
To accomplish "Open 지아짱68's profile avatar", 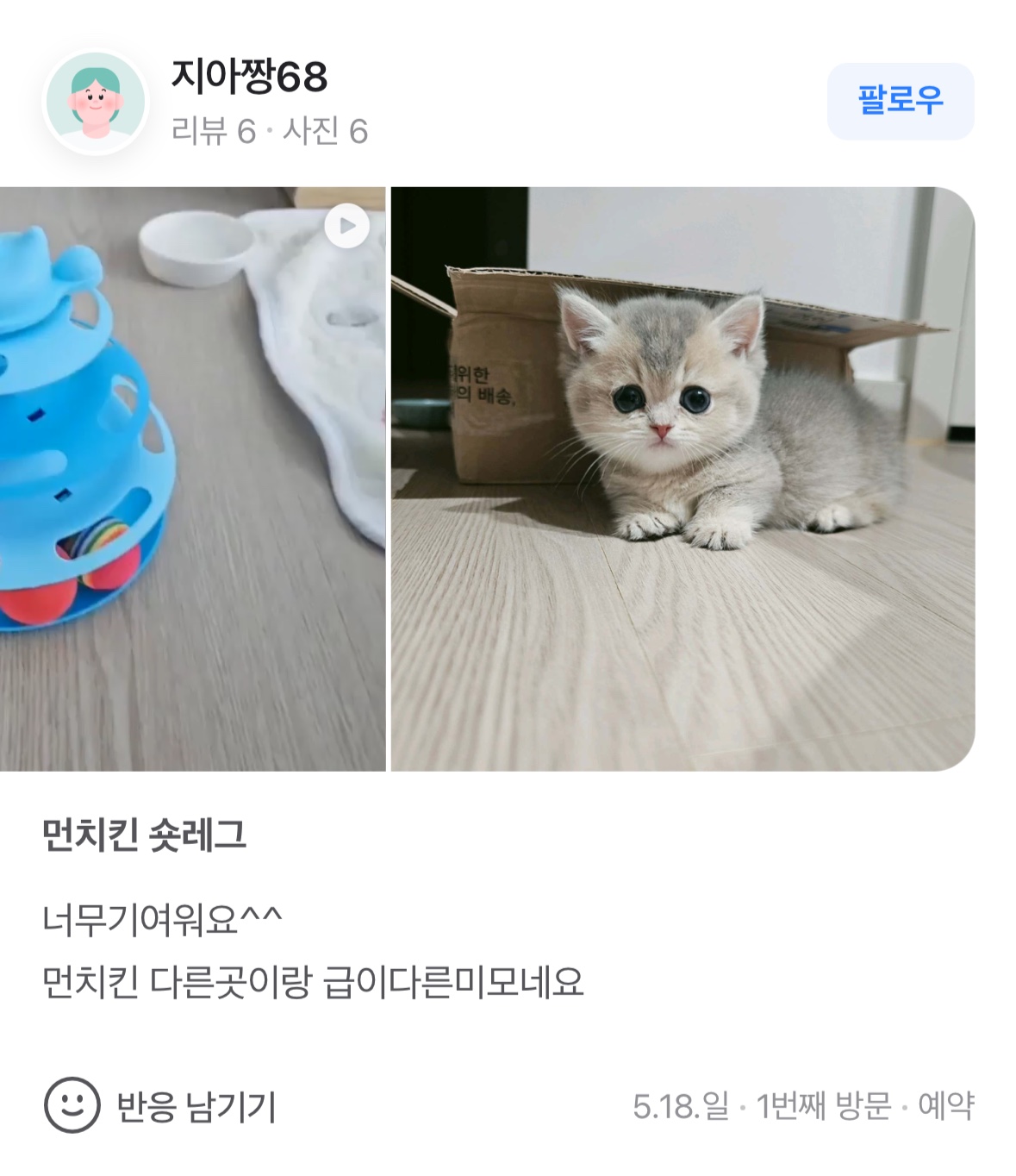I will tap(96, 102).
